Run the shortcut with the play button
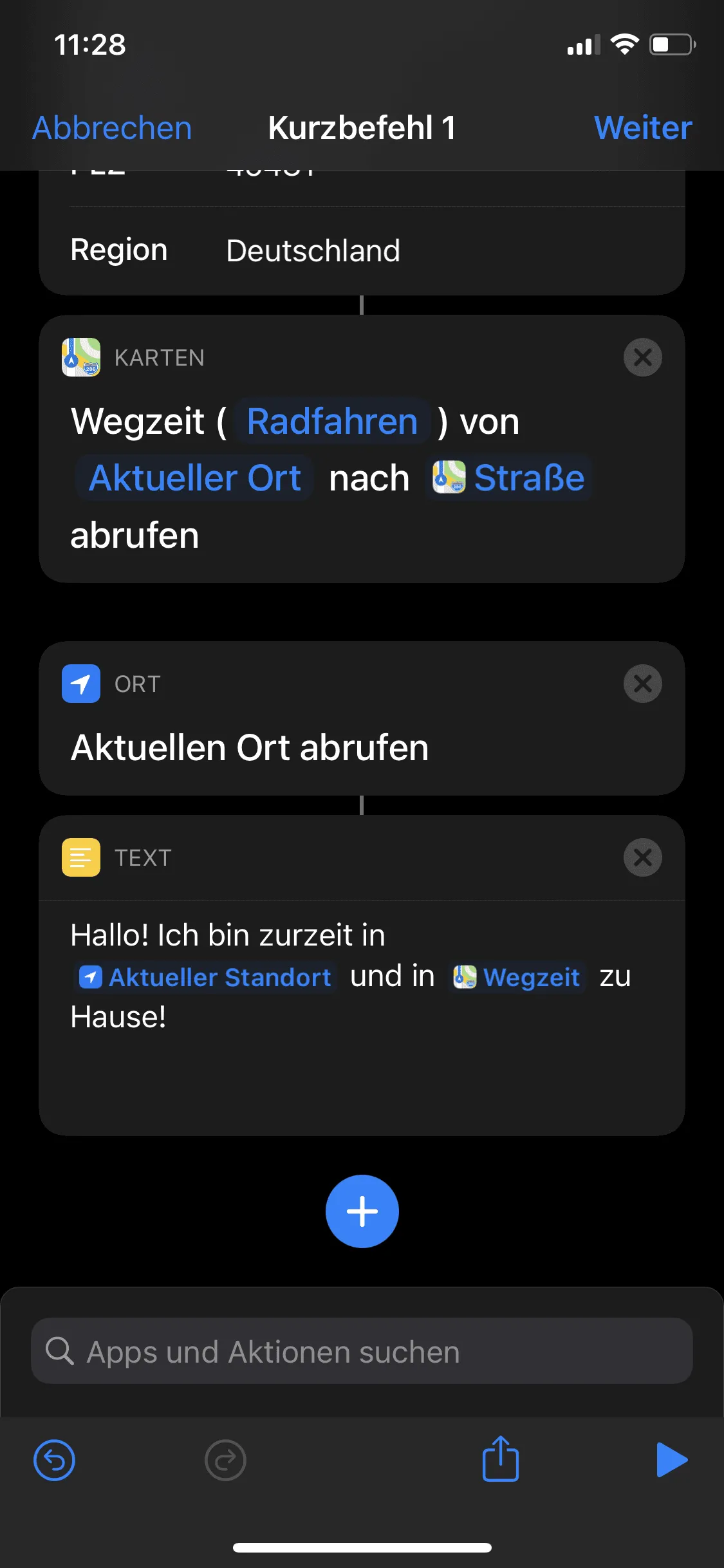The height and width of the screenshot is (1568, 724). pyautogui.click(x=671, y=1460)
